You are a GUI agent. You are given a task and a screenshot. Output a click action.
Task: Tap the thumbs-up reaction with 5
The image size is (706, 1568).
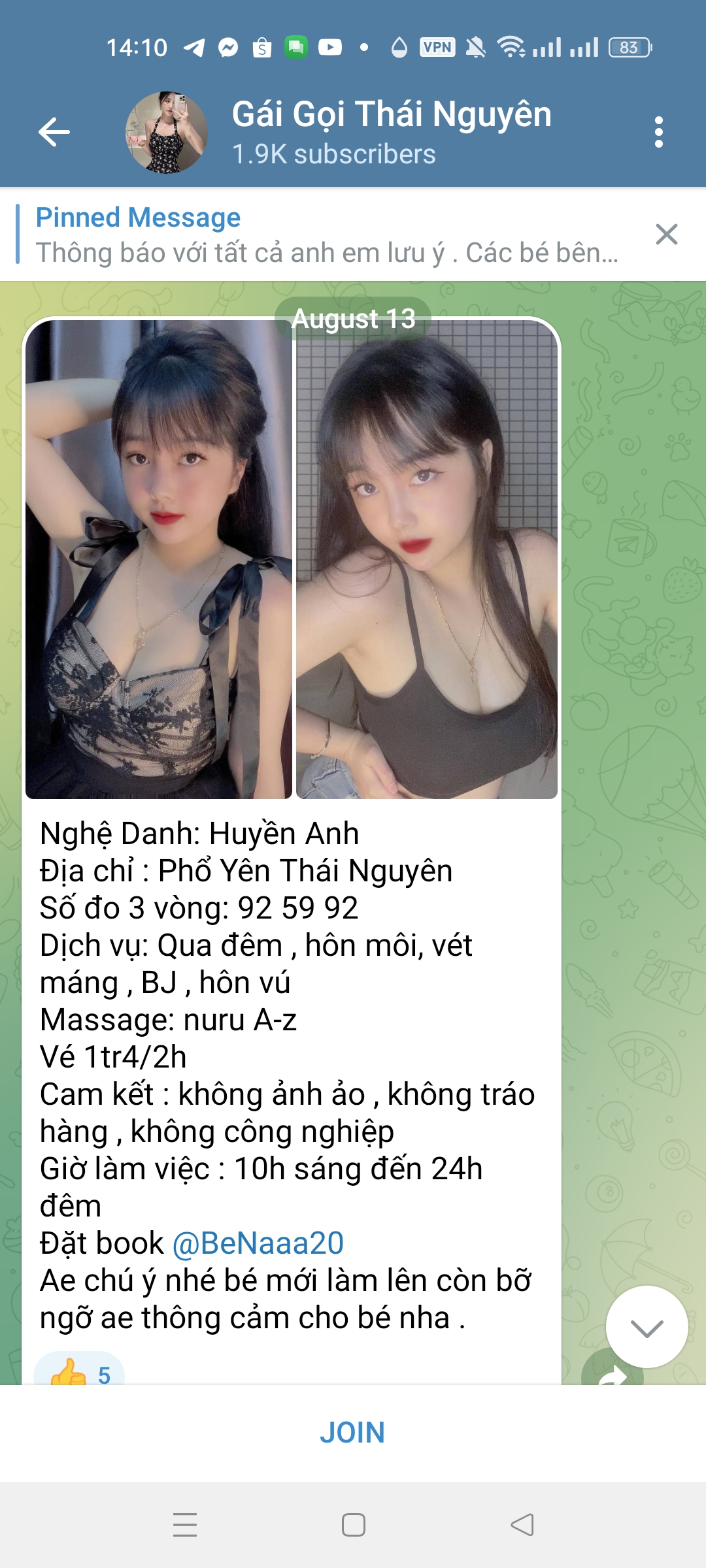80,1371
